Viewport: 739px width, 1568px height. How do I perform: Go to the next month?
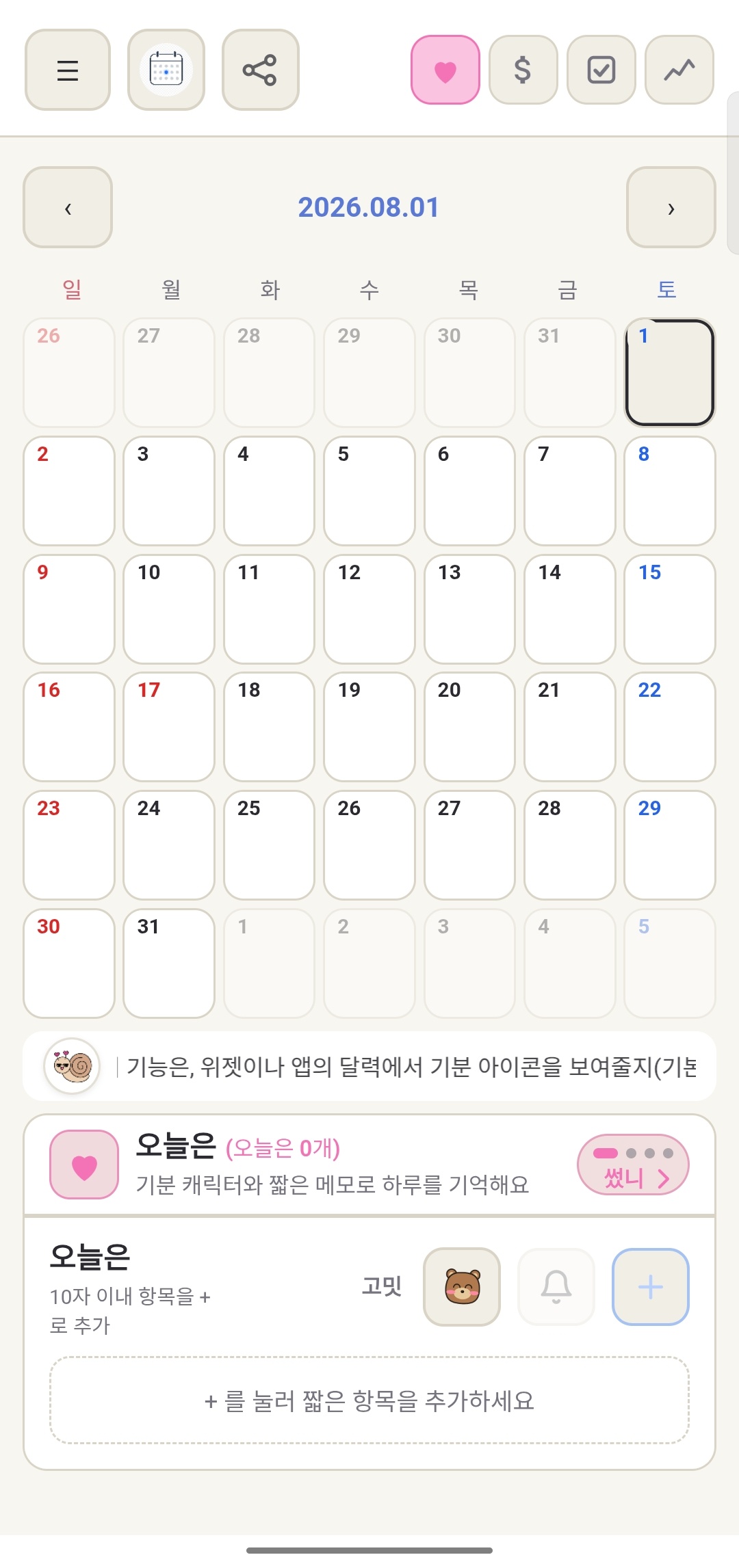click(671, 207)
